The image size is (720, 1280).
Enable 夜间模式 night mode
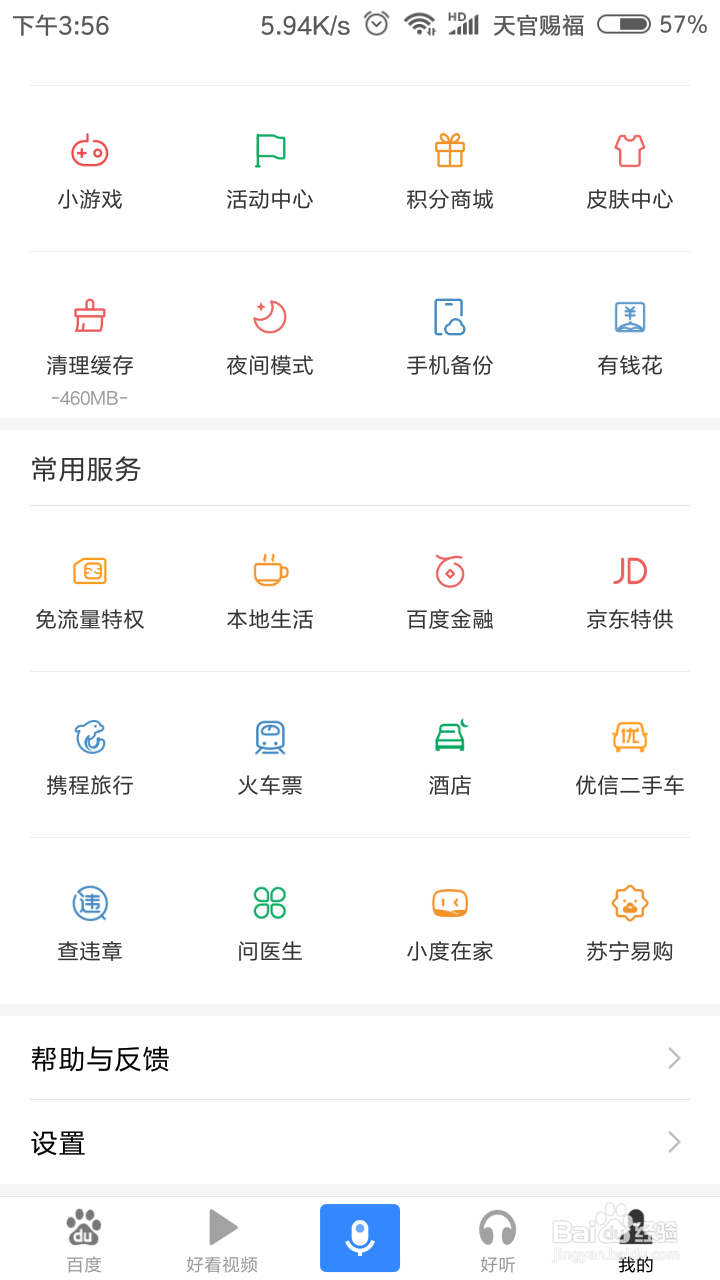point(270,338)
